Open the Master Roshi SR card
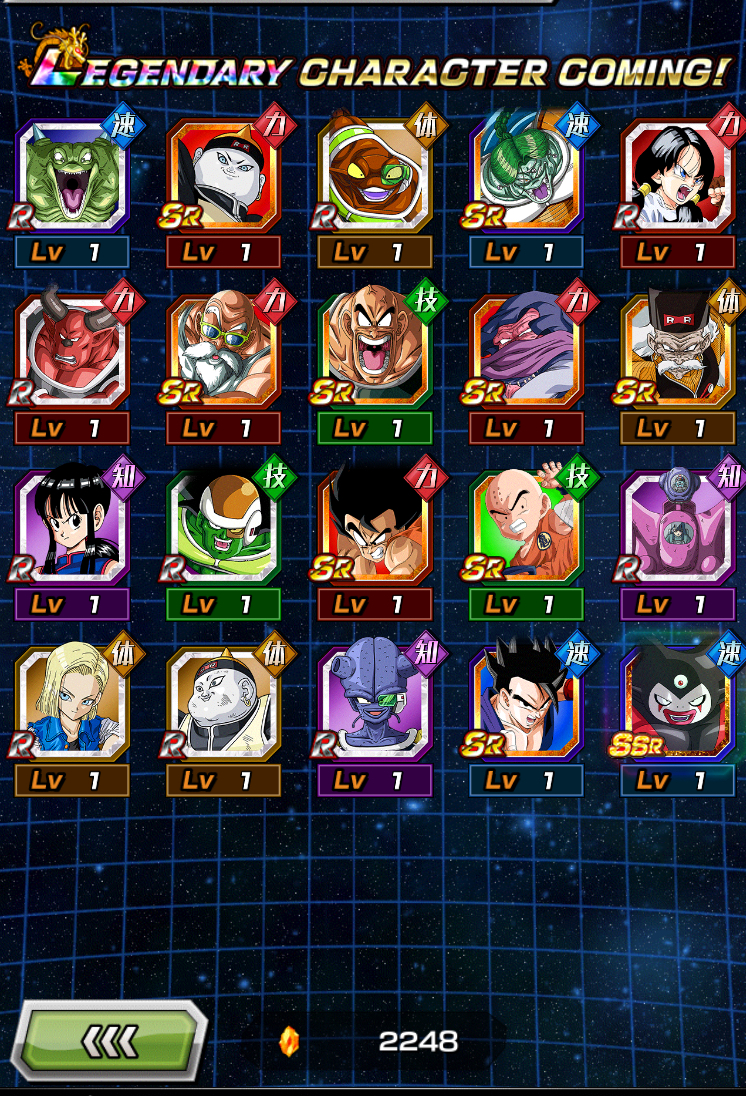Viewport: 746px width, 1096px height. coord(223,351)
